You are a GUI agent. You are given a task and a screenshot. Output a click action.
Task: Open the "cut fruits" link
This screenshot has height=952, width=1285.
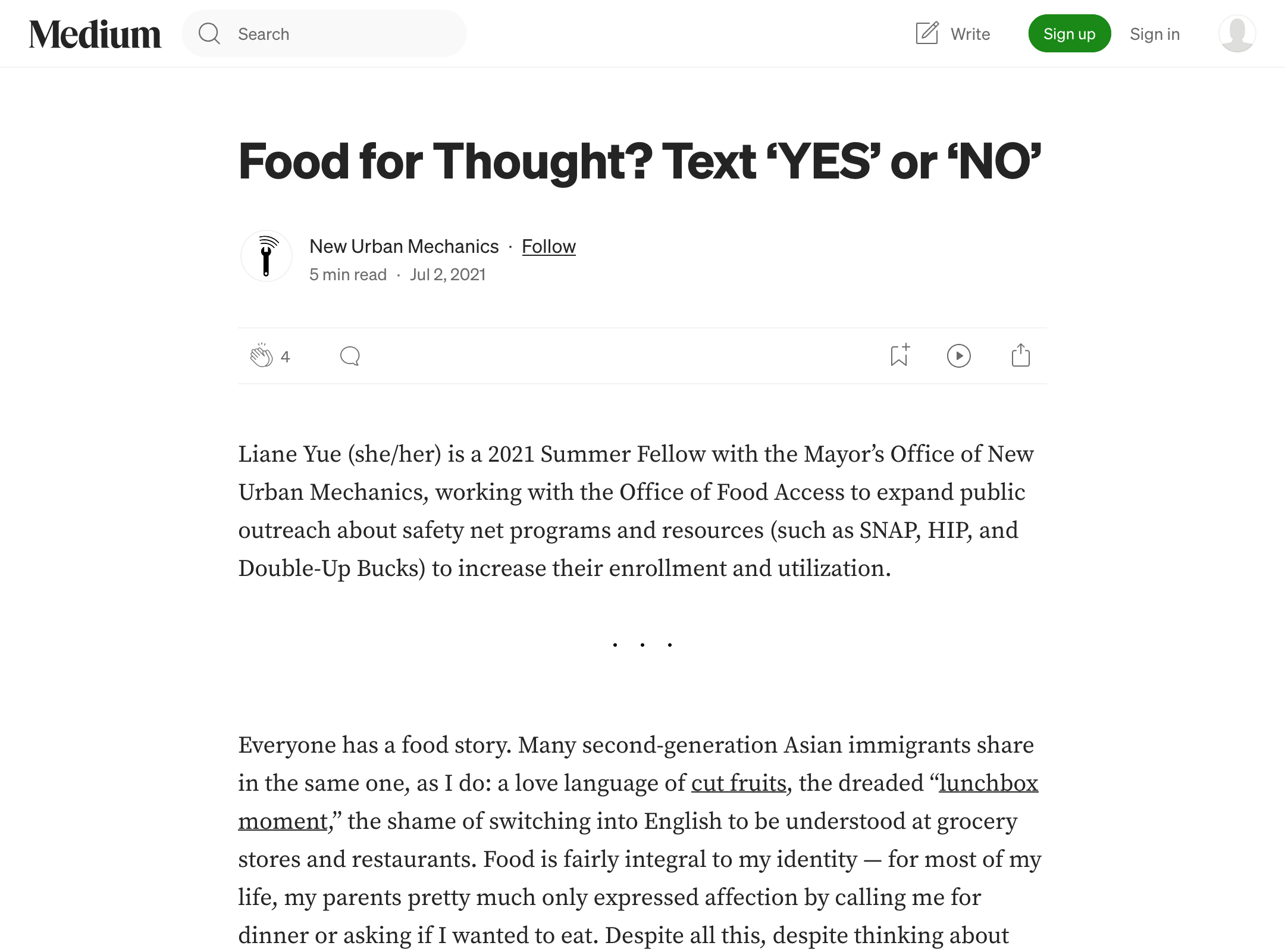[x=738, y=783]
